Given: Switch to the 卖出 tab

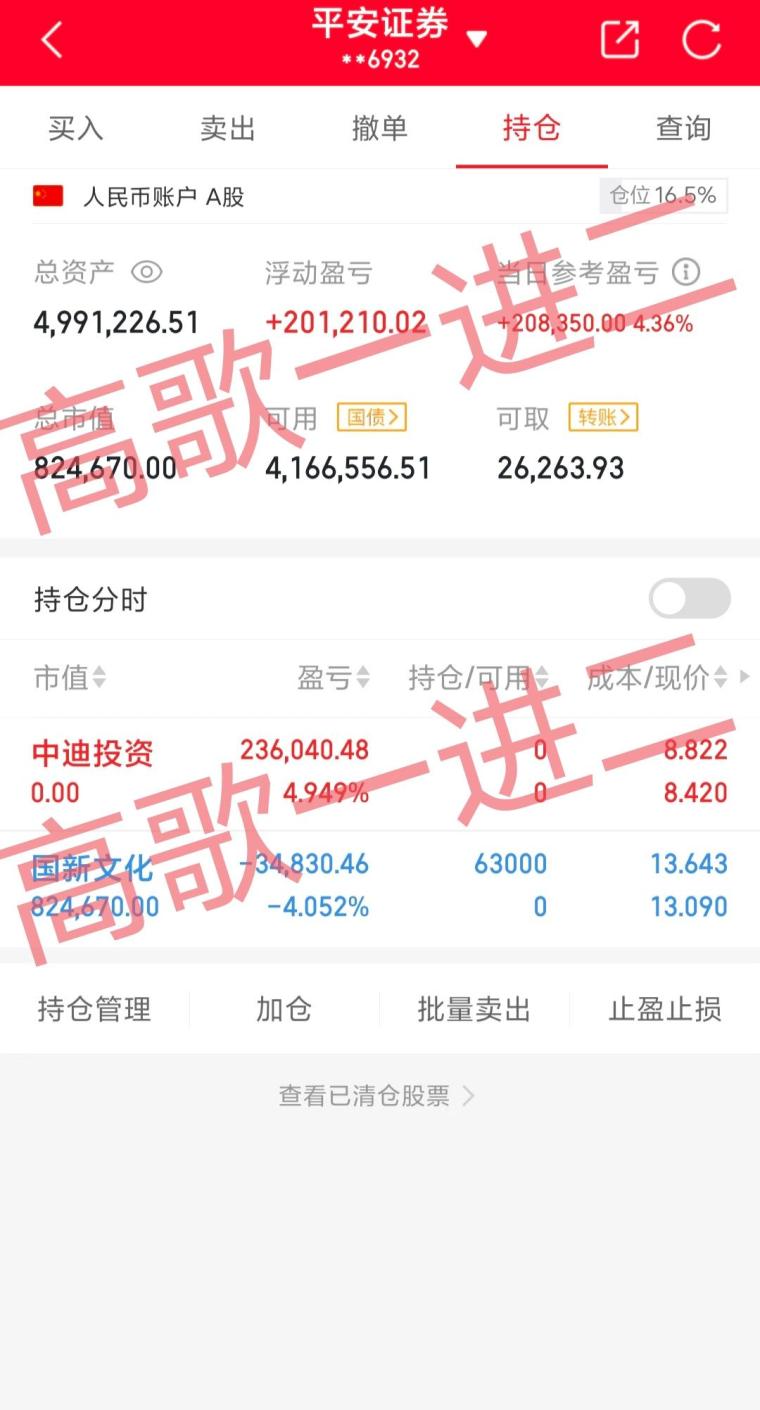Looking at the screenshot, I should (228, 128).
